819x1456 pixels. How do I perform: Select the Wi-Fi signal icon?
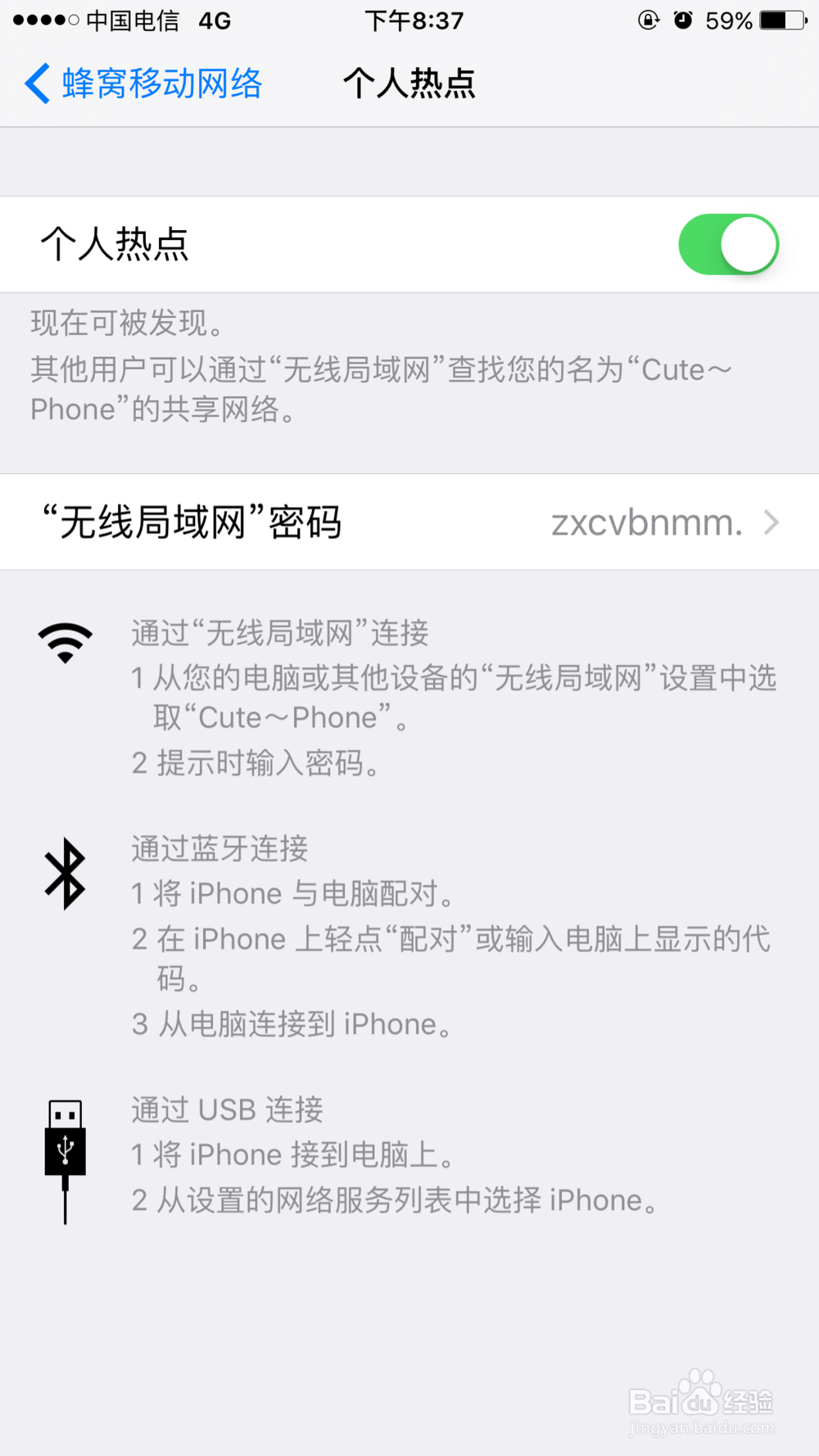pyautogui.click(x=65, y=643)
